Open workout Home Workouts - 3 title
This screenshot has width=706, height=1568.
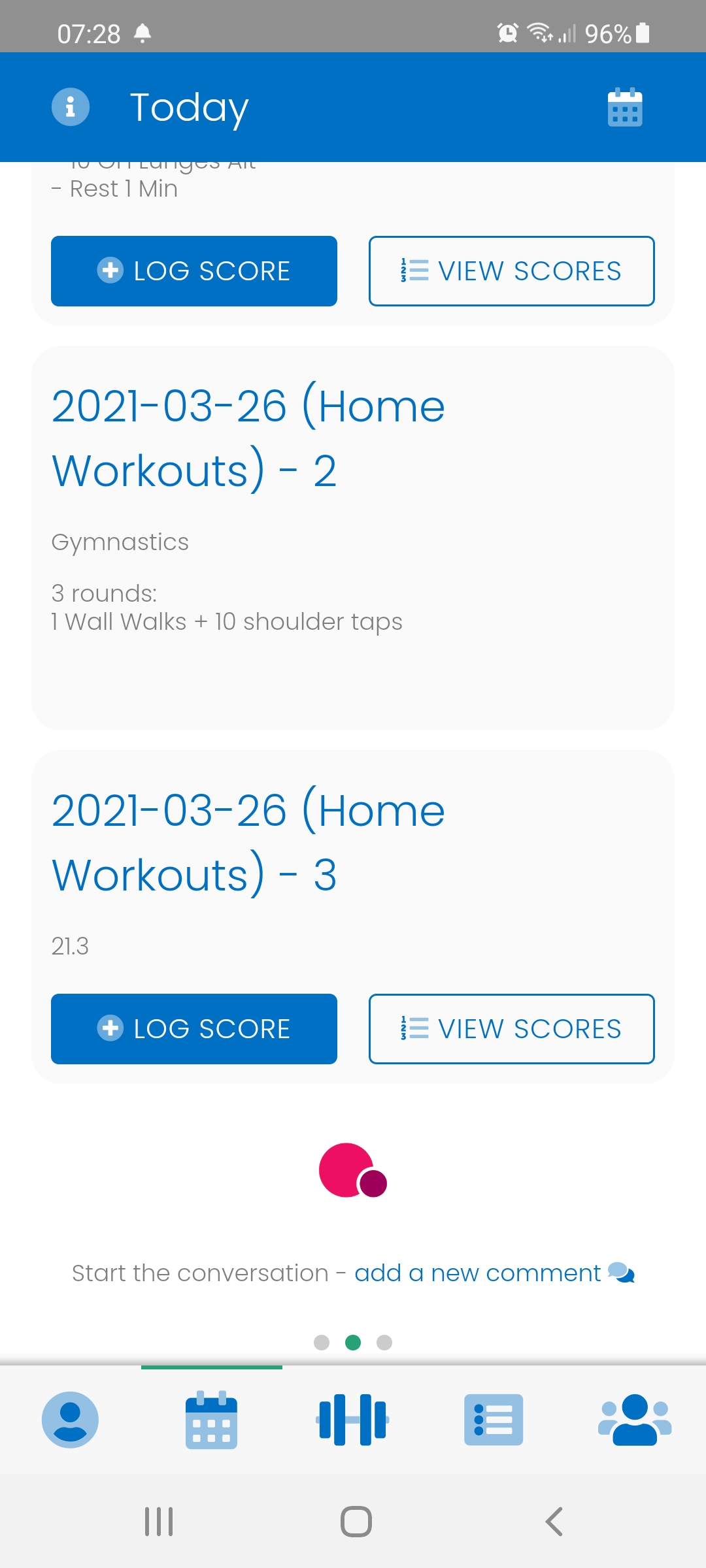pyautogui.click(x=248, y=842)
